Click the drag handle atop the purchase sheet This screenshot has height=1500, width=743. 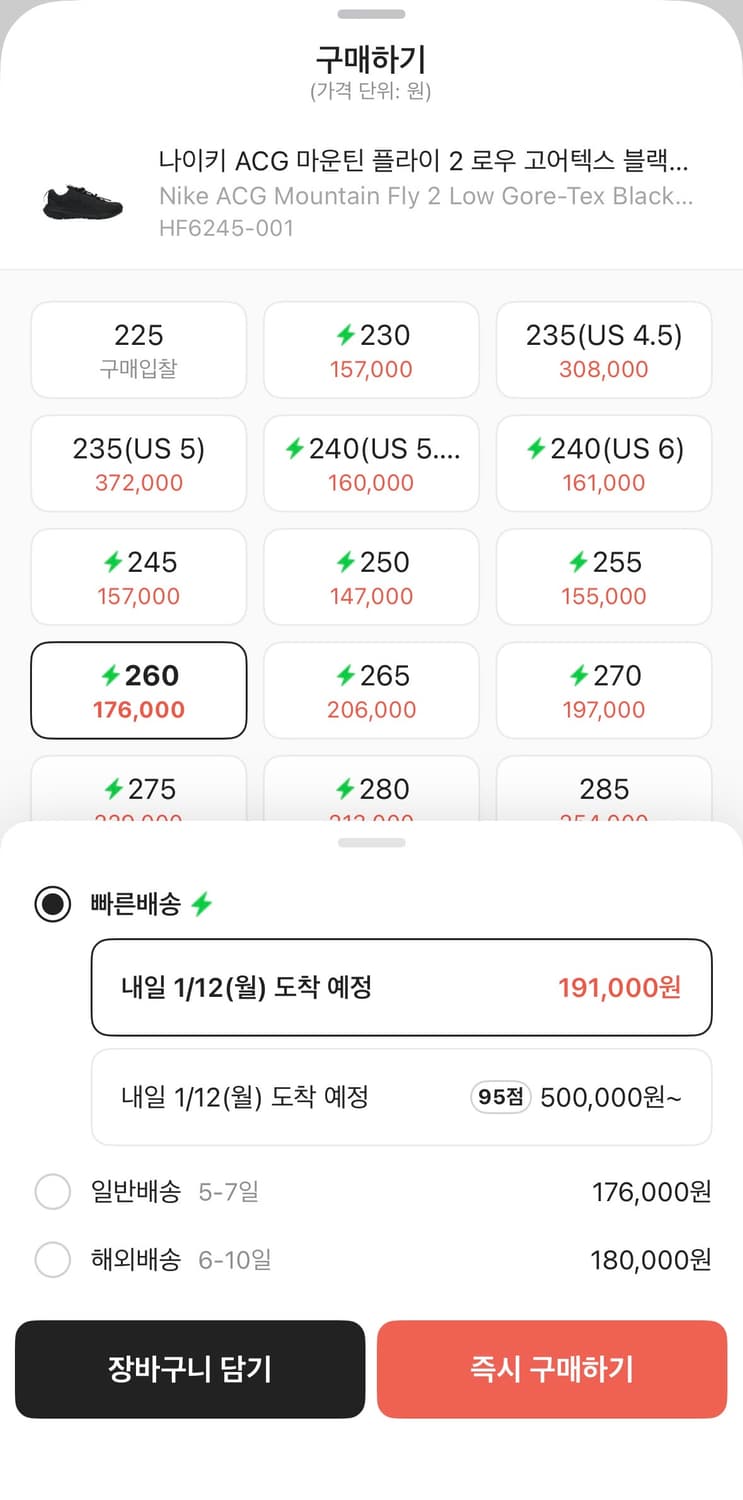tap(371, 14)
